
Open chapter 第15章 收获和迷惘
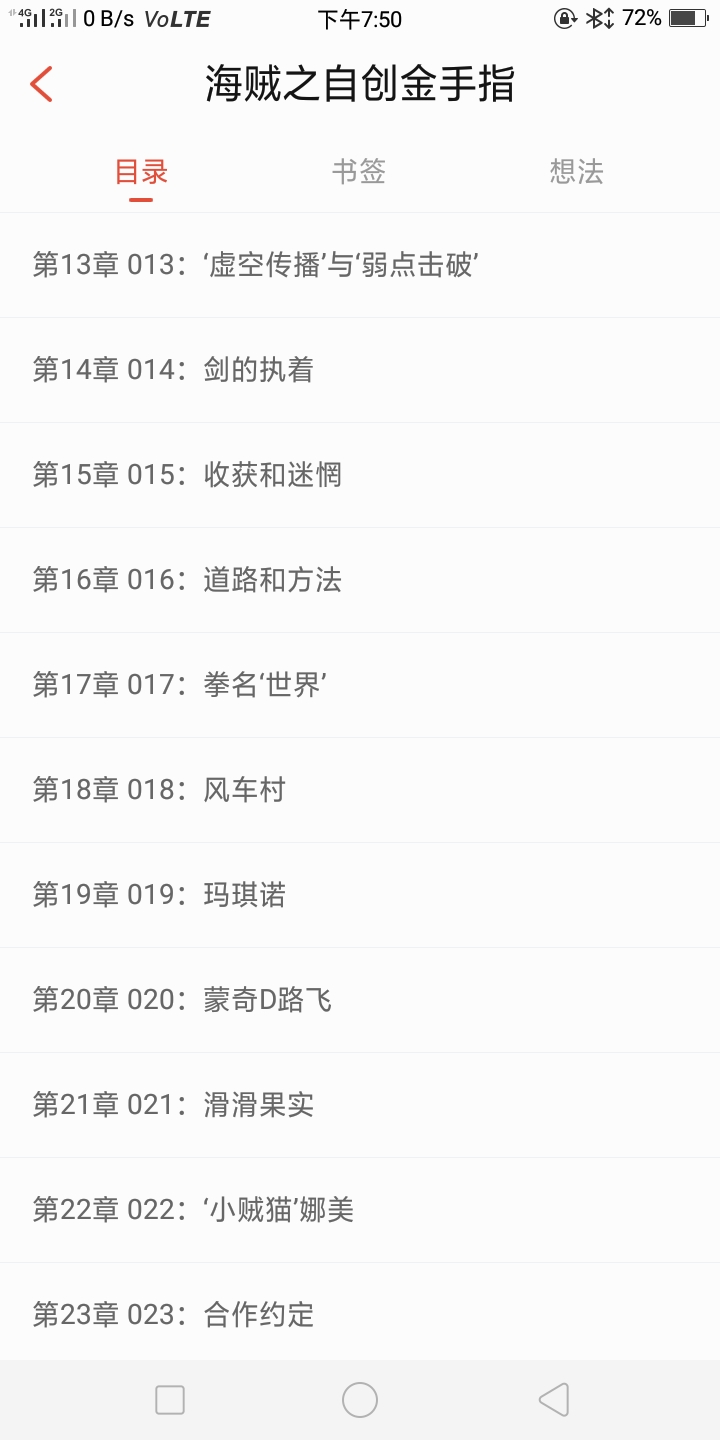360,475
